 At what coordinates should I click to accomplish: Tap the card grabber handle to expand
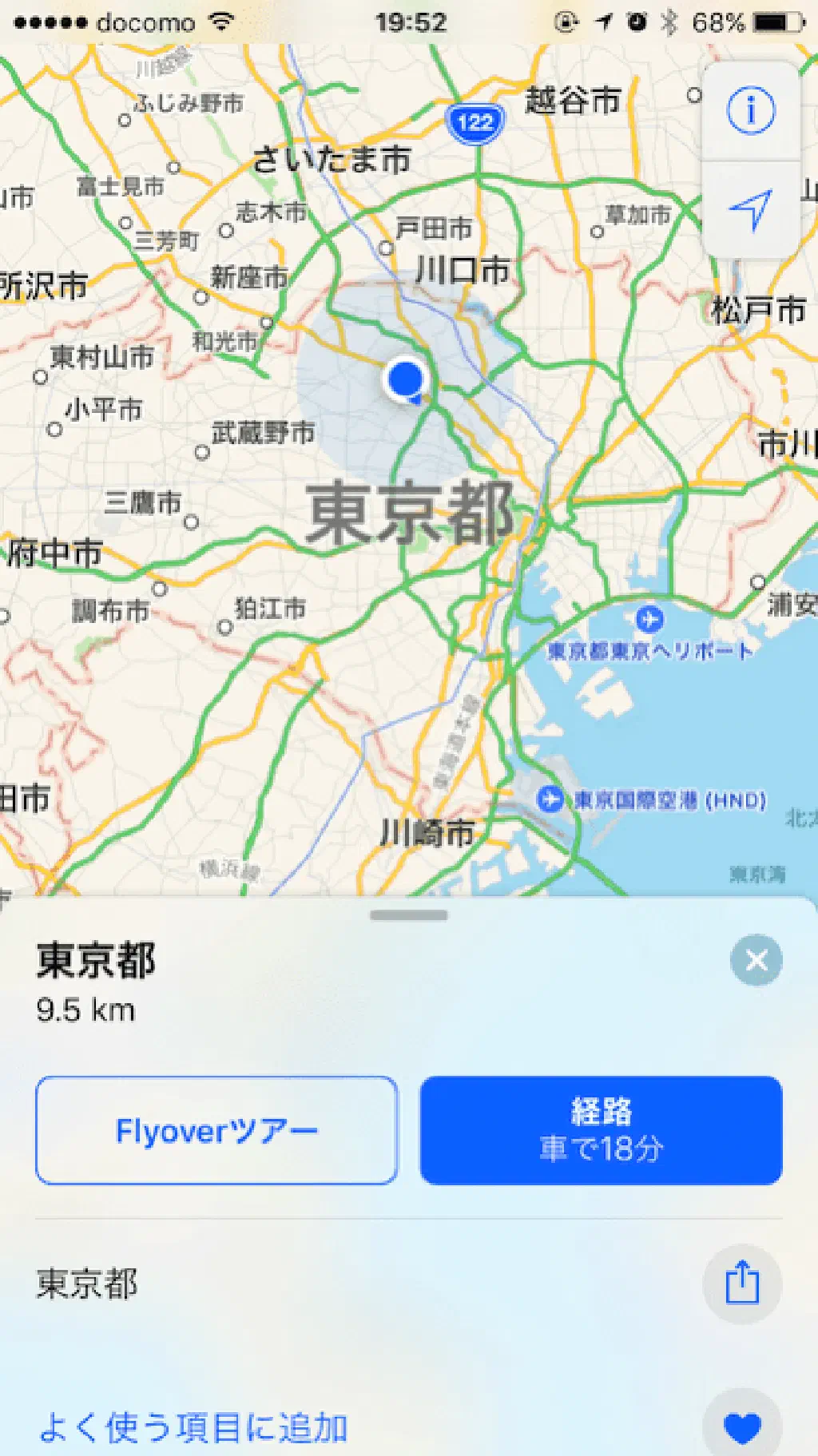408,915
